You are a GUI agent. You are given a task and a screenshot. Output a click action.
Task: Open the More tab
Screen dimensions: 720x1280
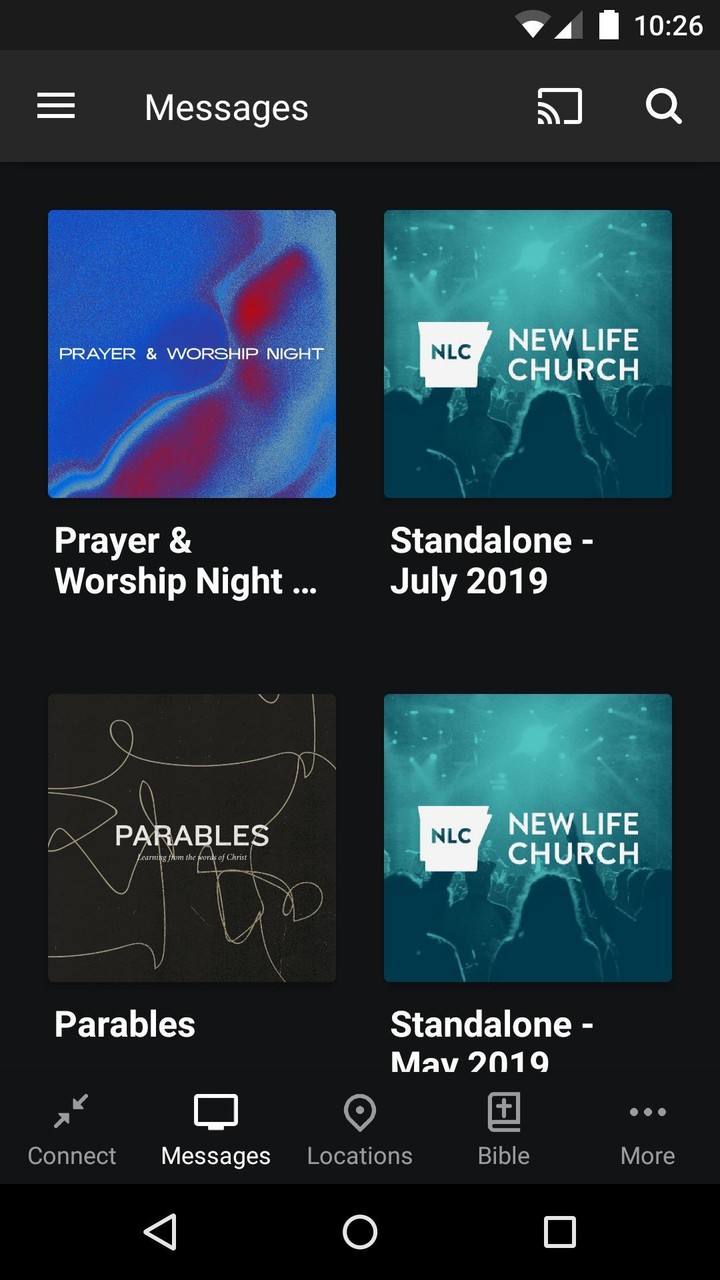click(648, 1130)
